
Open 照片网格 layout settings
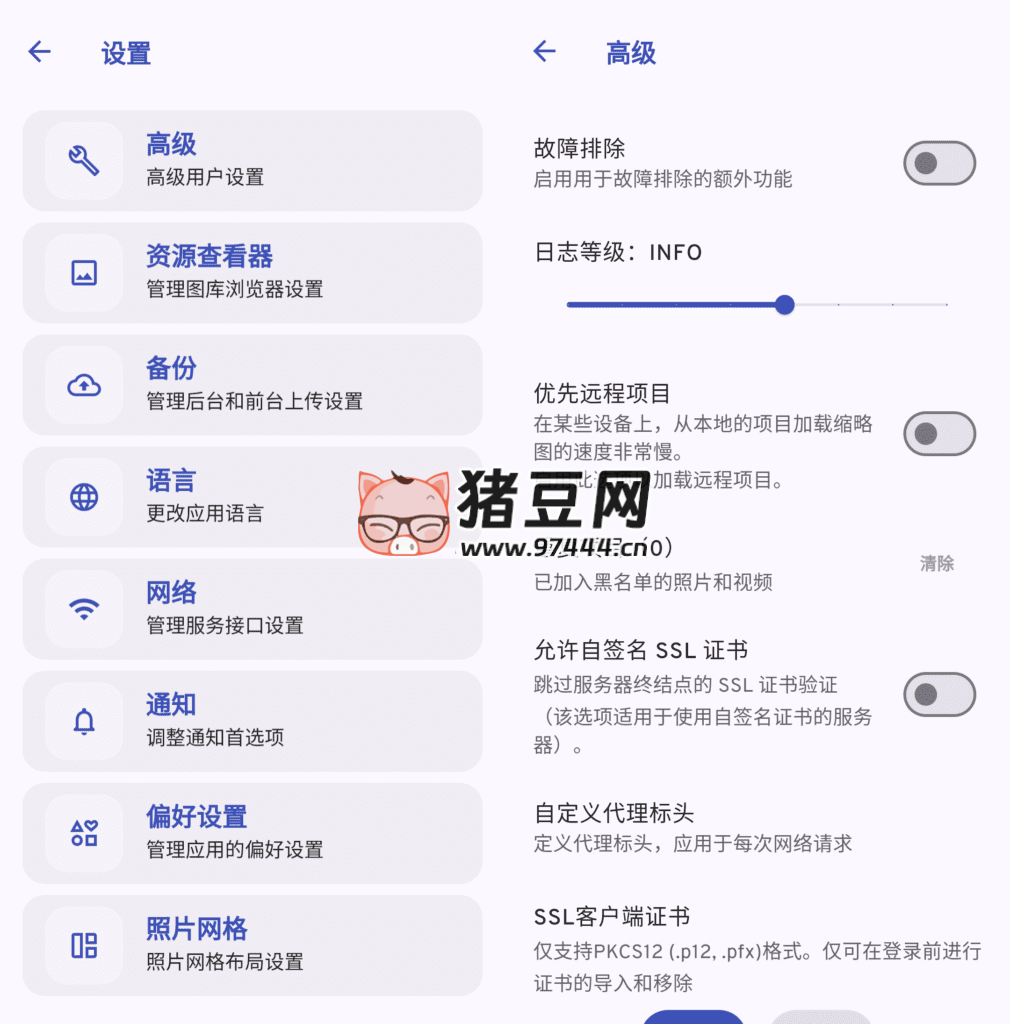(252, 944)
